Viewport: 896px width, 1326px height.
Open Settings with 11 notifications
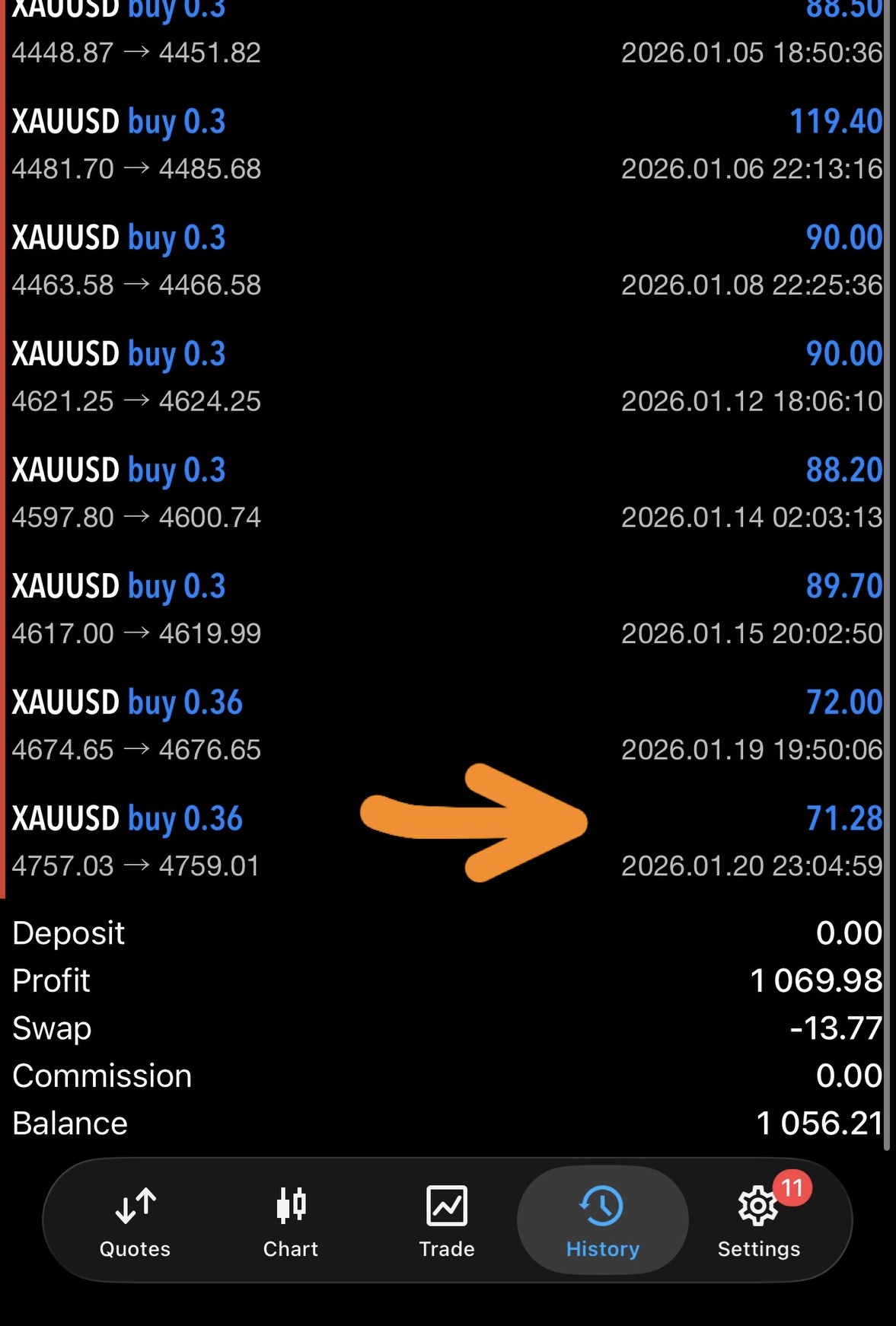[759, 1221]
